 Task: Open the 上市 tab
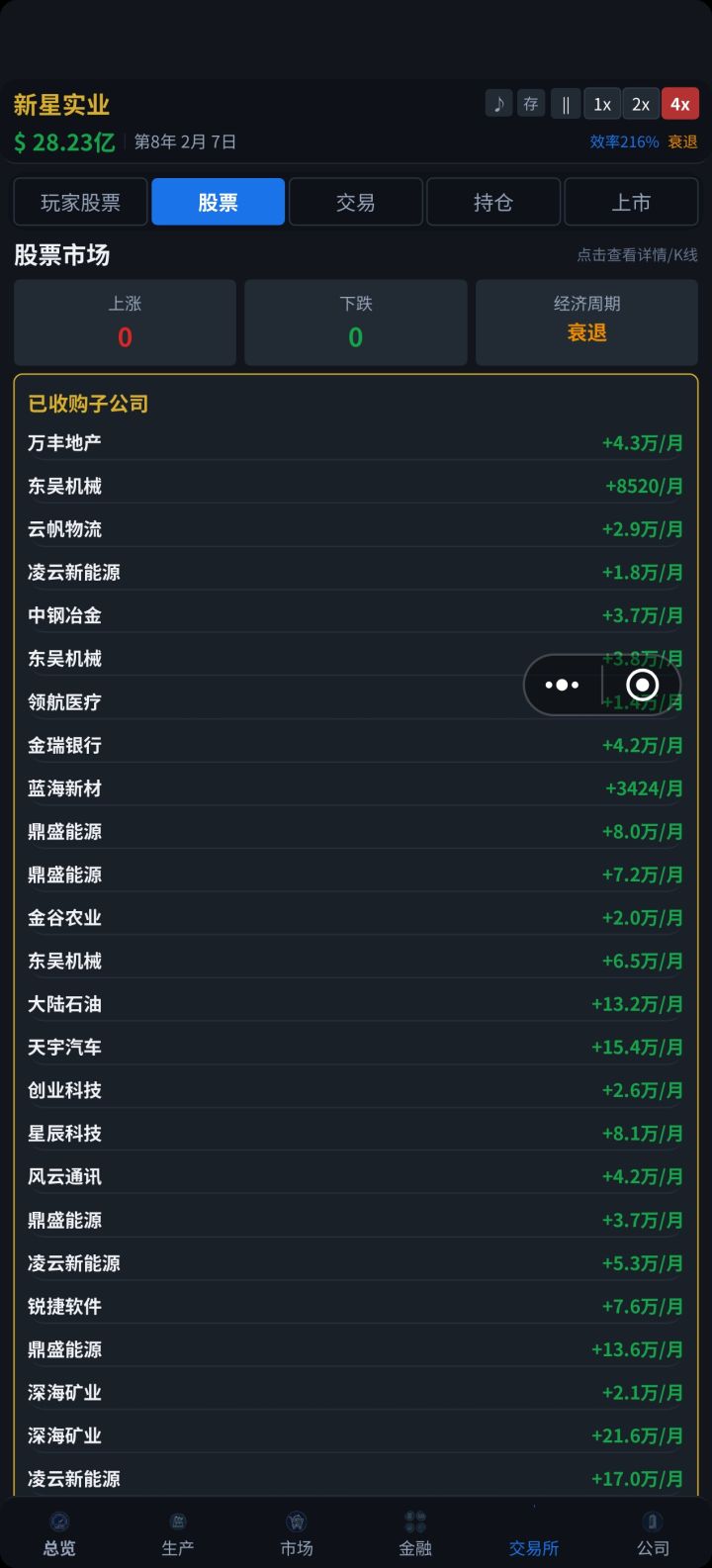tap(631, 202)
